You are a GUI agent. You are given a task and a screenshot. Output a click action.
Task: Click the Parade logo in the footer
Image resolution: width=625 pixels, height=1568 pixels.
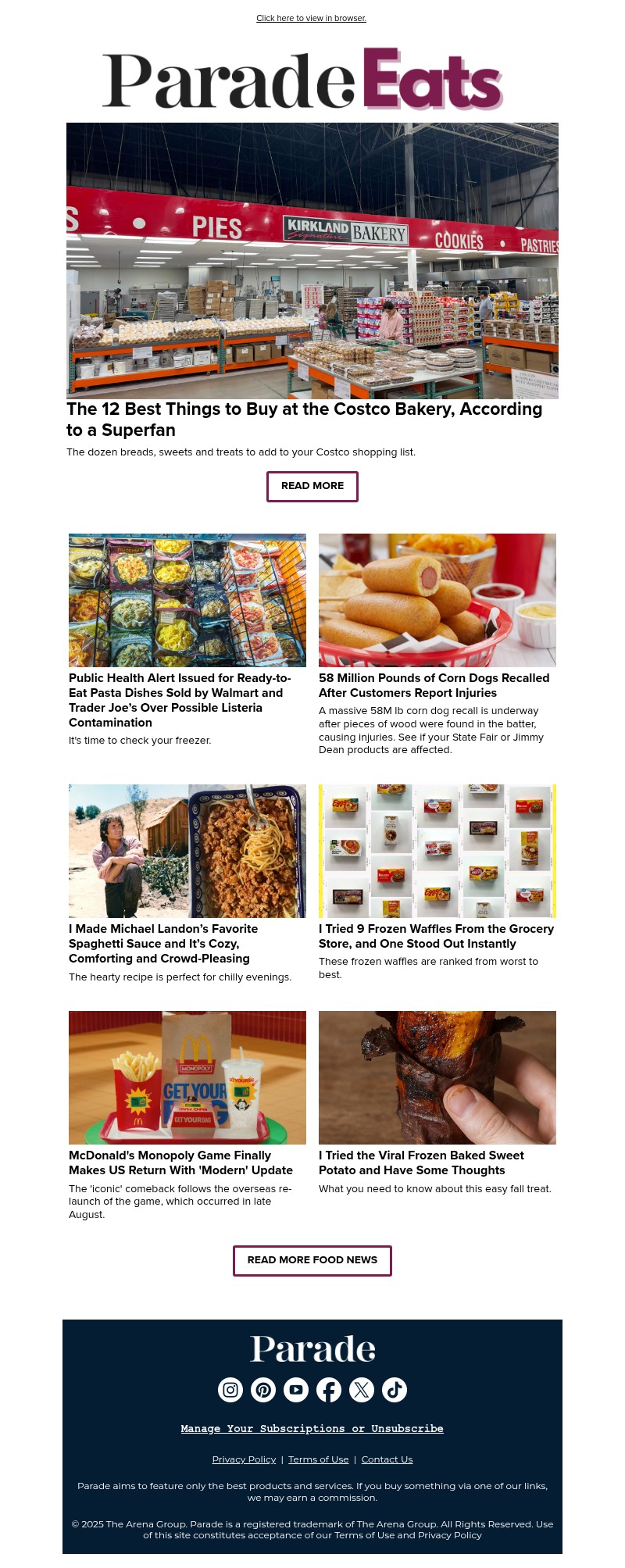(312, 1348)
